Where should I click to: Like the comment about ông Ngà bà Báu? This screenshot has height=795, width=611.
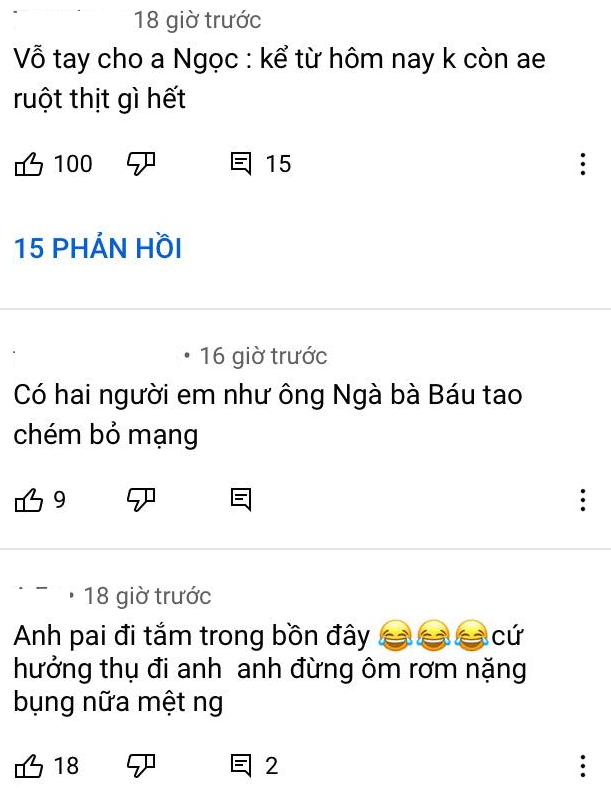30,499
